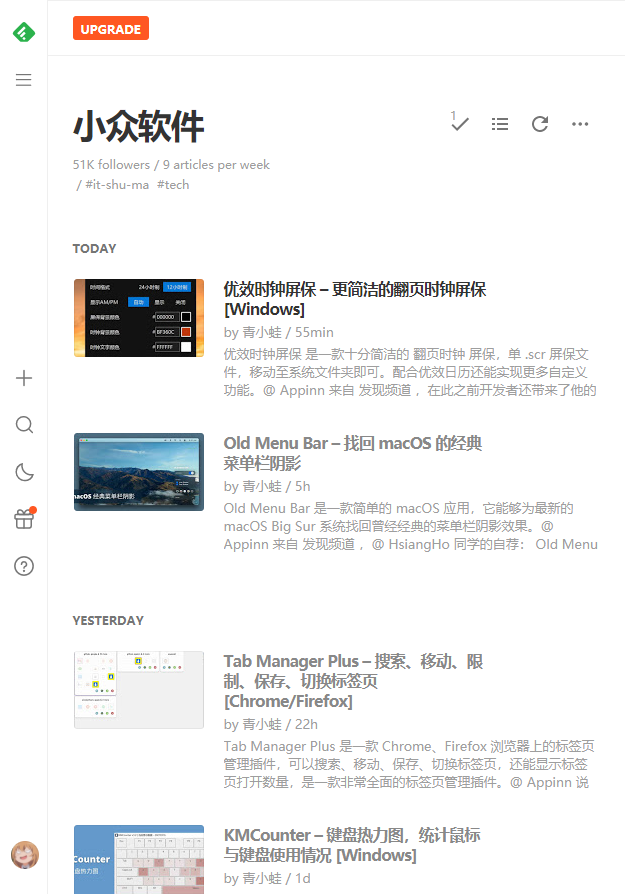Add new content with plus icon
This screenshot has height=894, width=625.
click(24, 378)
